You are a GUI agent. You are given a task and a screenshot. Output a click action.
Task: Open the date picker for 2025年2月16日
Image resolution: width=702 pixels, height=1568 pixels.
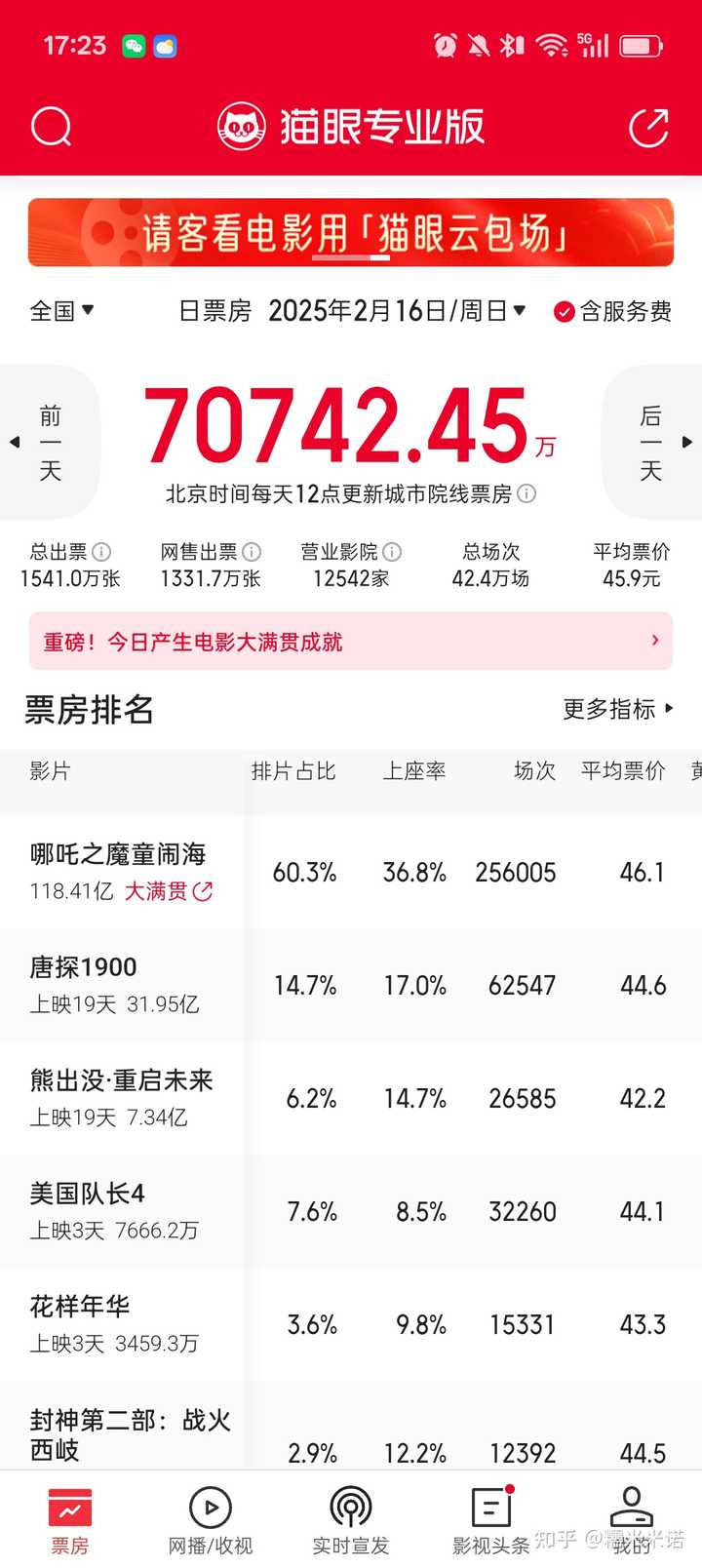click(396, 311)
